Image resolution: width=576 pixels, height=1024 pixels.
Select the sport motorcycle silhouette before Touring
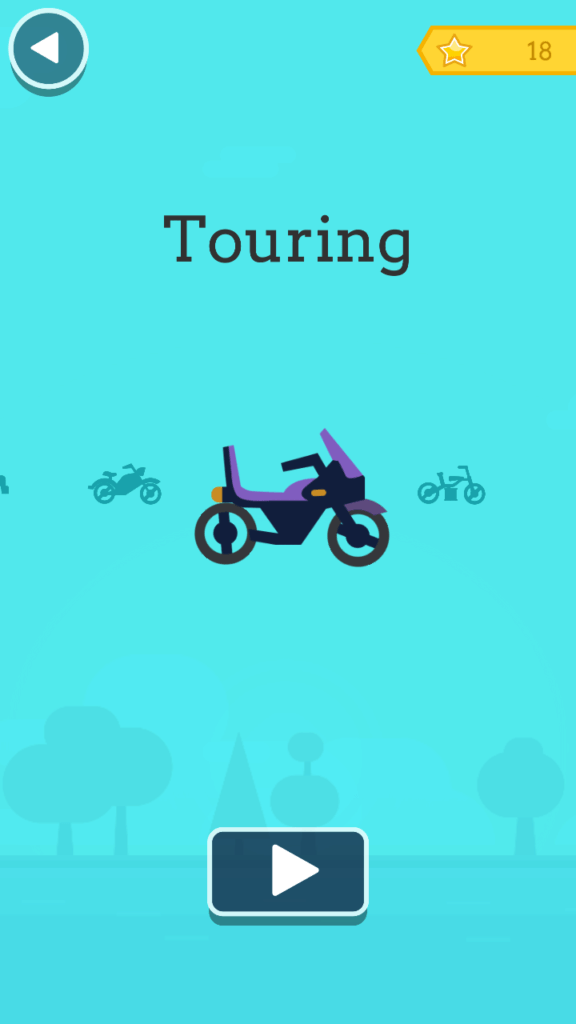tap(125, 484)
